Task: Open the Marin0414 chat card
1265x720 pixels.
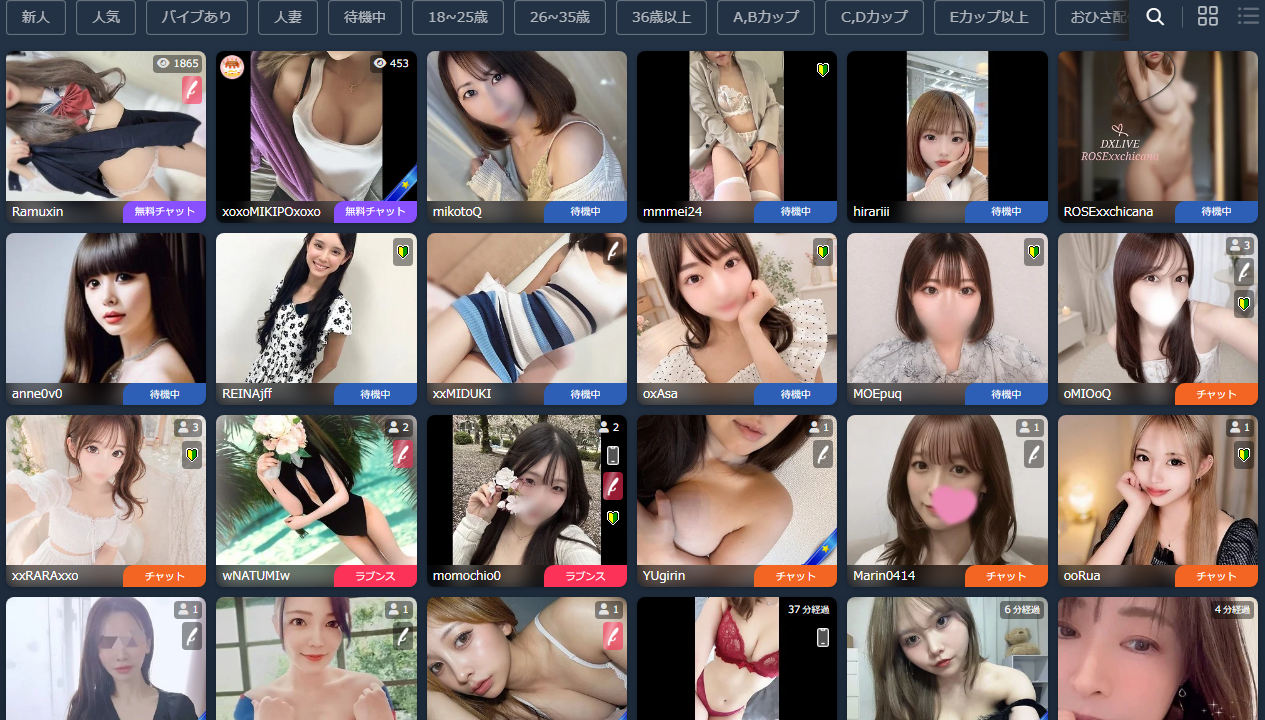Action: tap(947, 501)
